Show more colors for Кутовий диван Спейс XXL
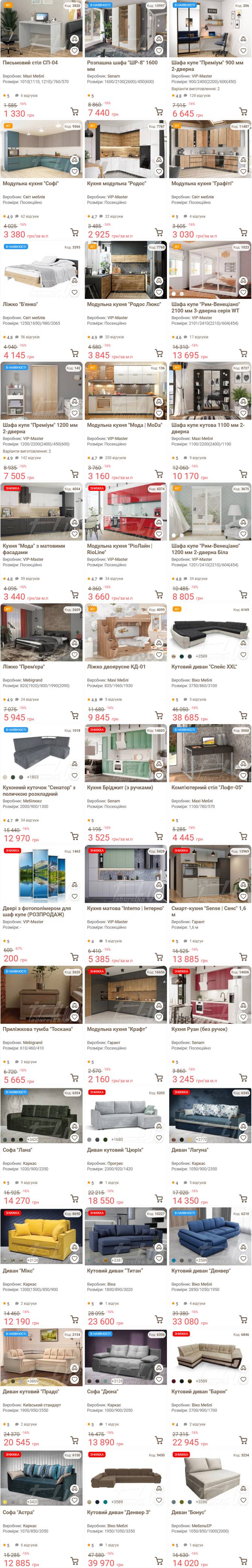Viewport: 252px width, 1568px height. tap(200, 656)
